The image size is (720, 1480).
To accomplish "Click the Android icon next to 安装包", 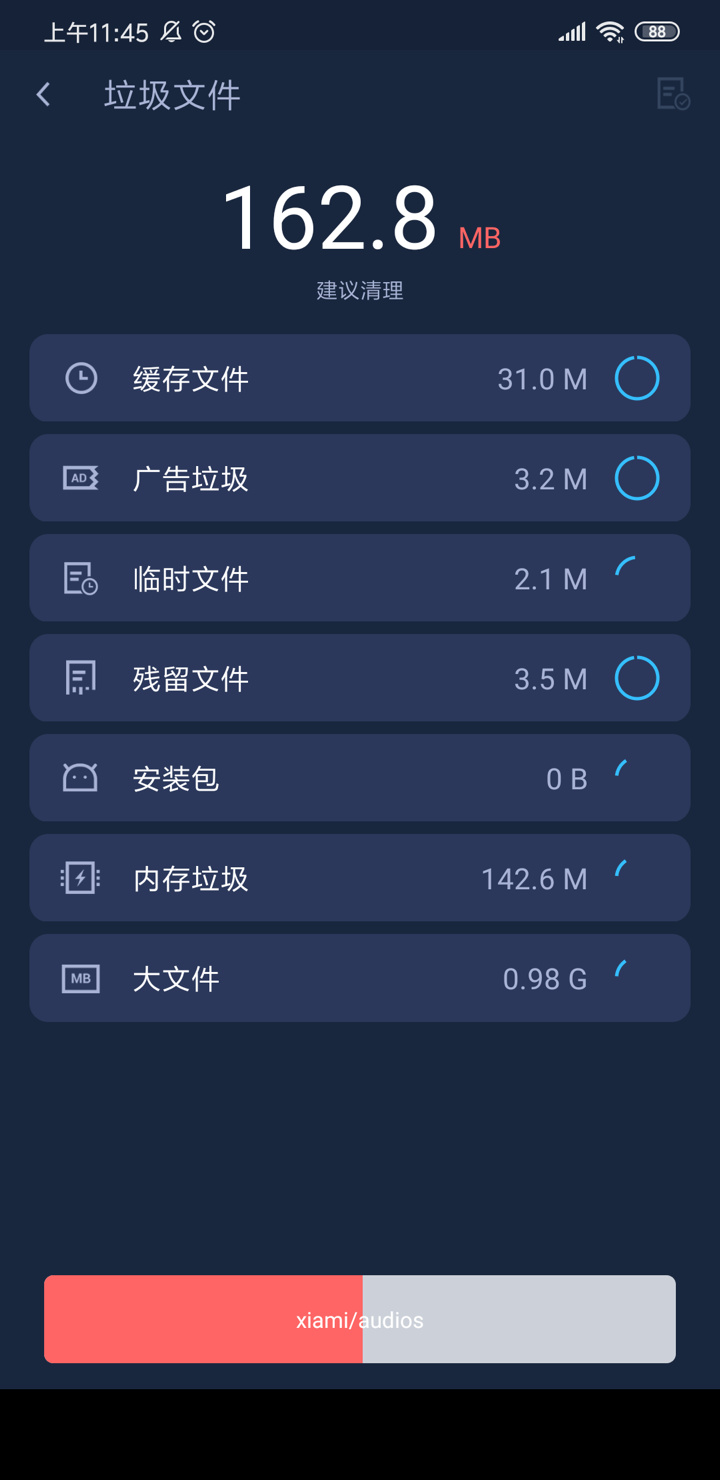I will point(80,778).
